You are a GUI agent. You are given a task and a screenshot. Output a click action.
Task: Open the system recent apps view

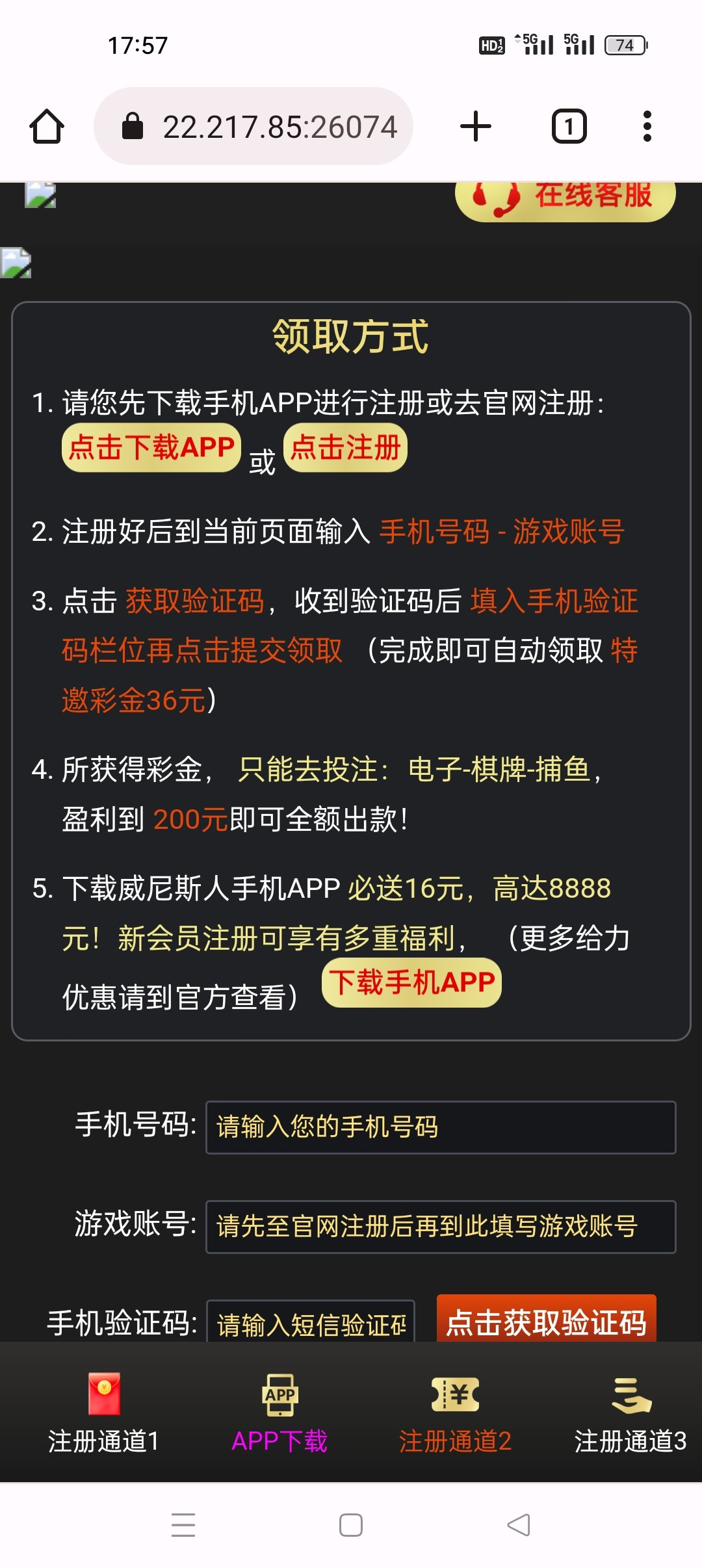pos(183,1524)
